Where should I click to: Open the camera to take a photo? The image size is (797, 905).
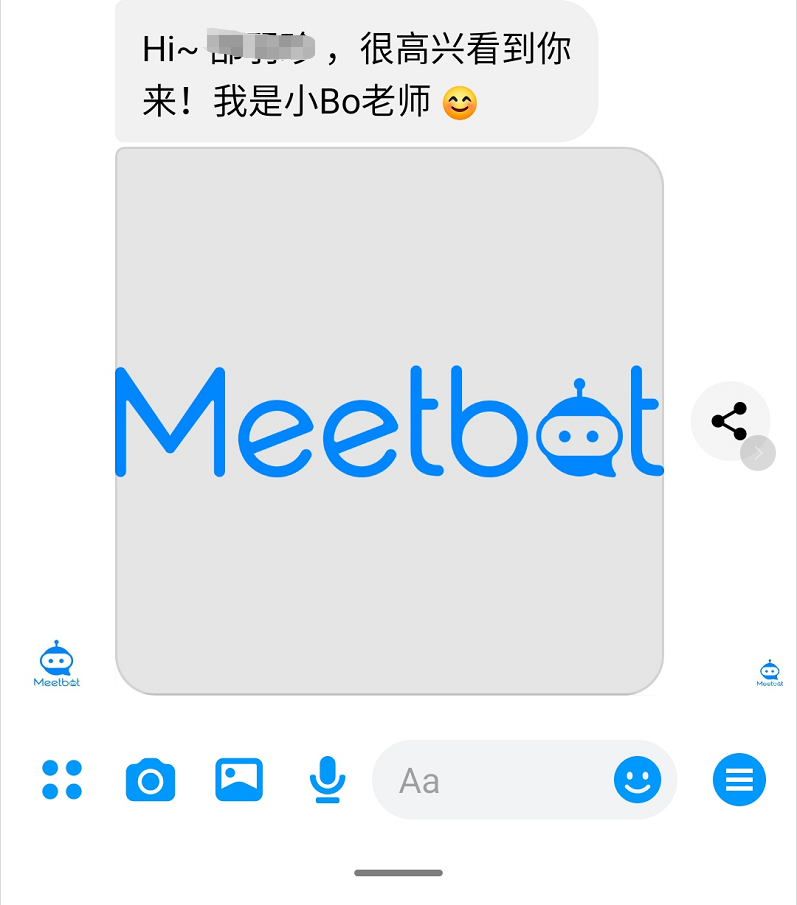point(150,780)
